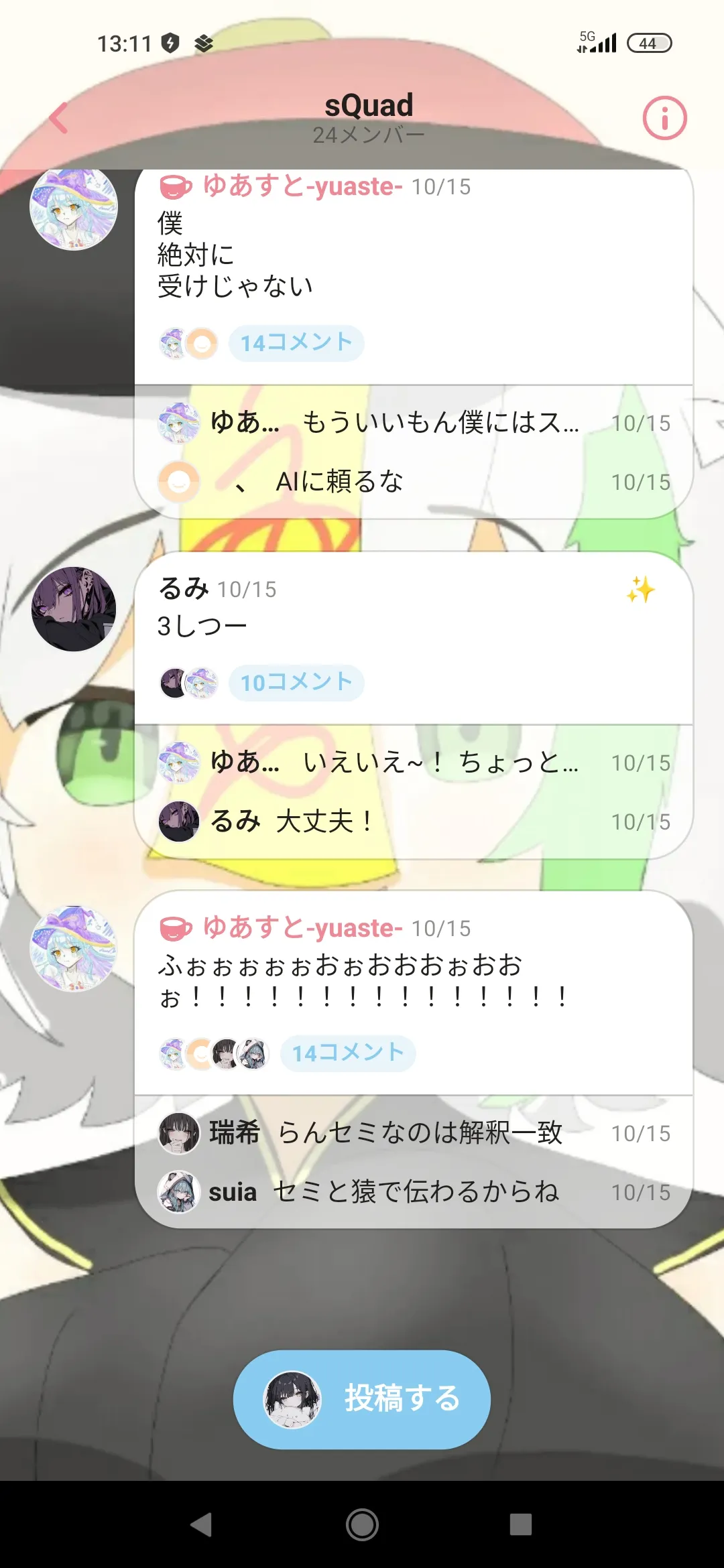
Task: Open るみ's 大丈夫! comment
Action: pos(414,822)
